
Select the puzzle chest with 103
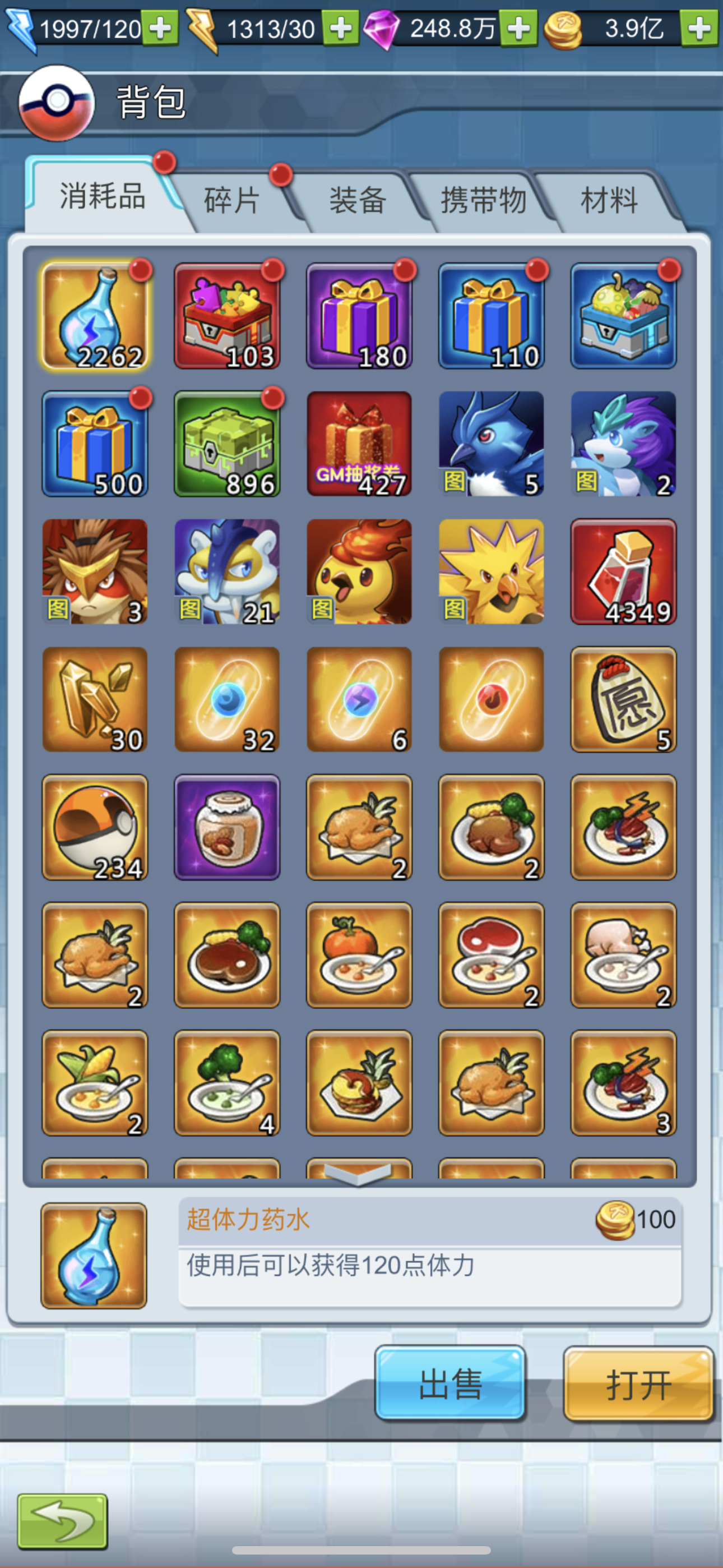227,316
